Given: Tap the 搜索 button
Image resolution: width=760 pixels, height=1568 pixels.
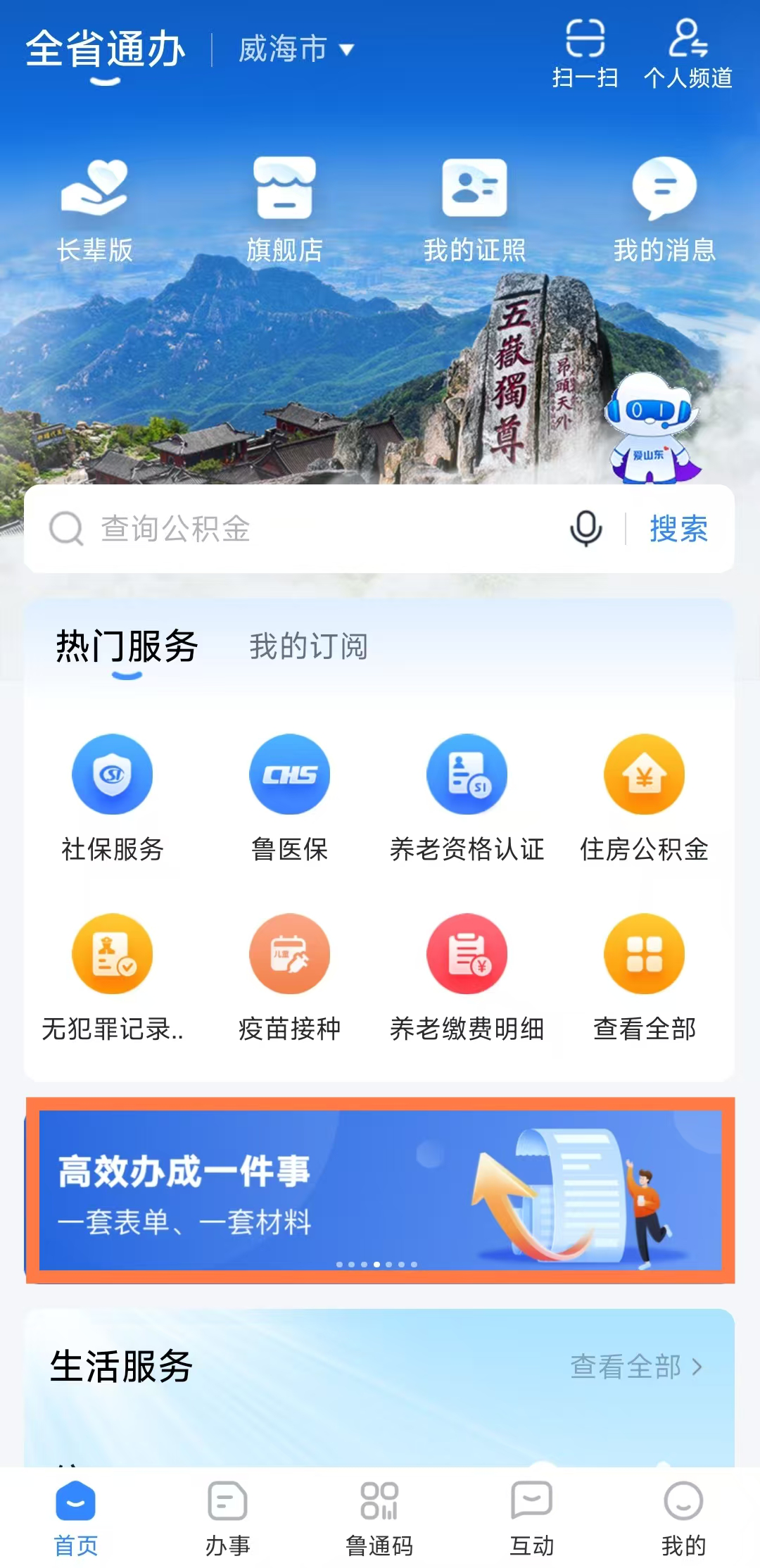Looking at the screenshot, I should [x=678, y=529].
